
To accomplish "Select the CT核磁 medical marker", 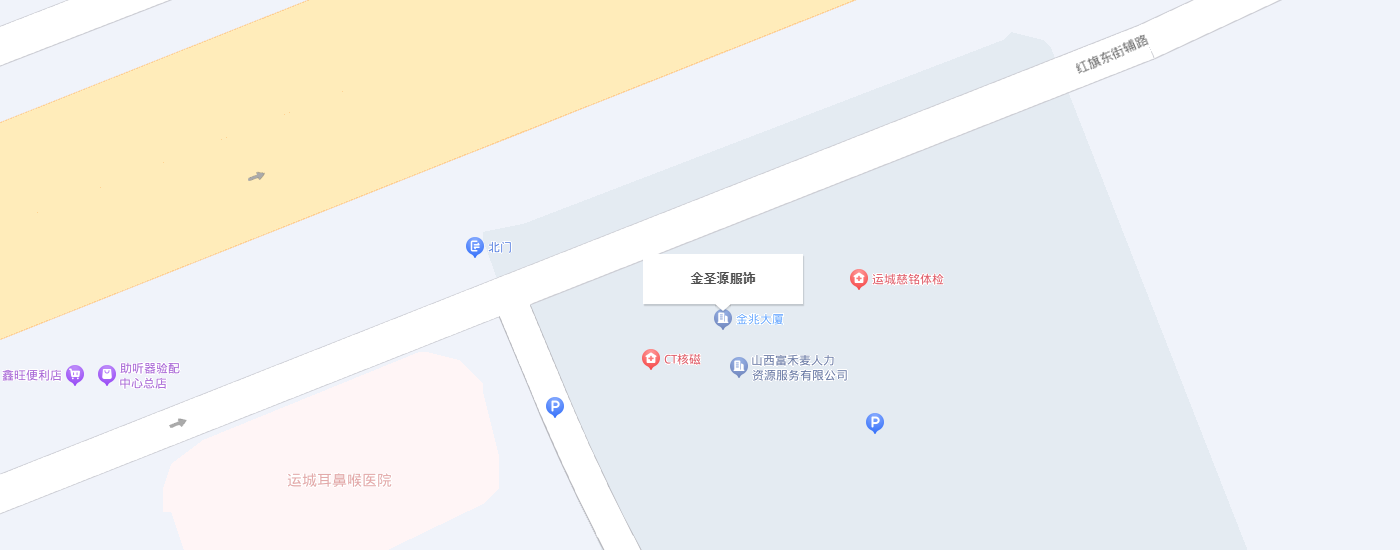I will [x=651, y=359].
